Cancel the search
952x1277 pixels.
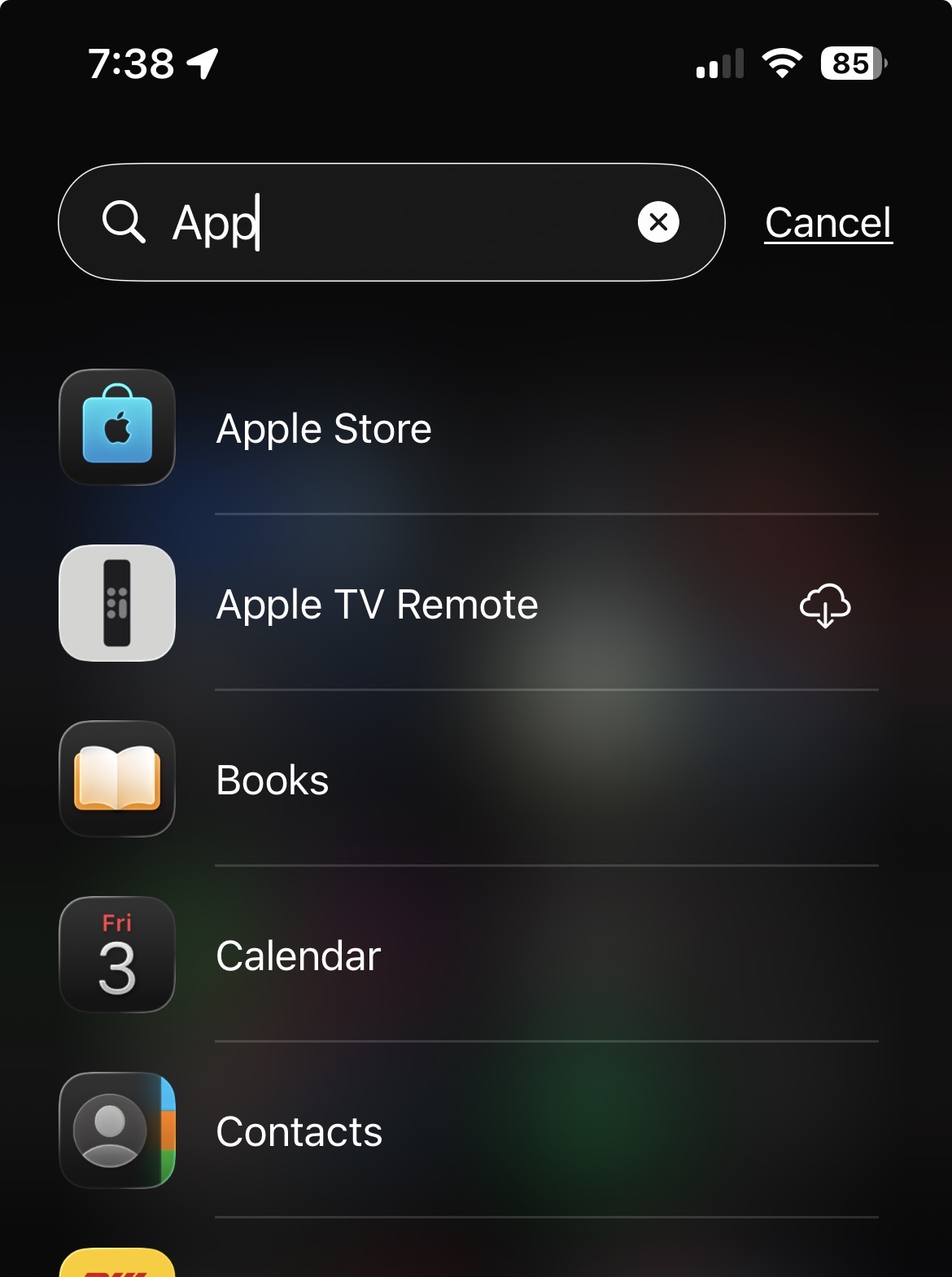tap(828, 222)
